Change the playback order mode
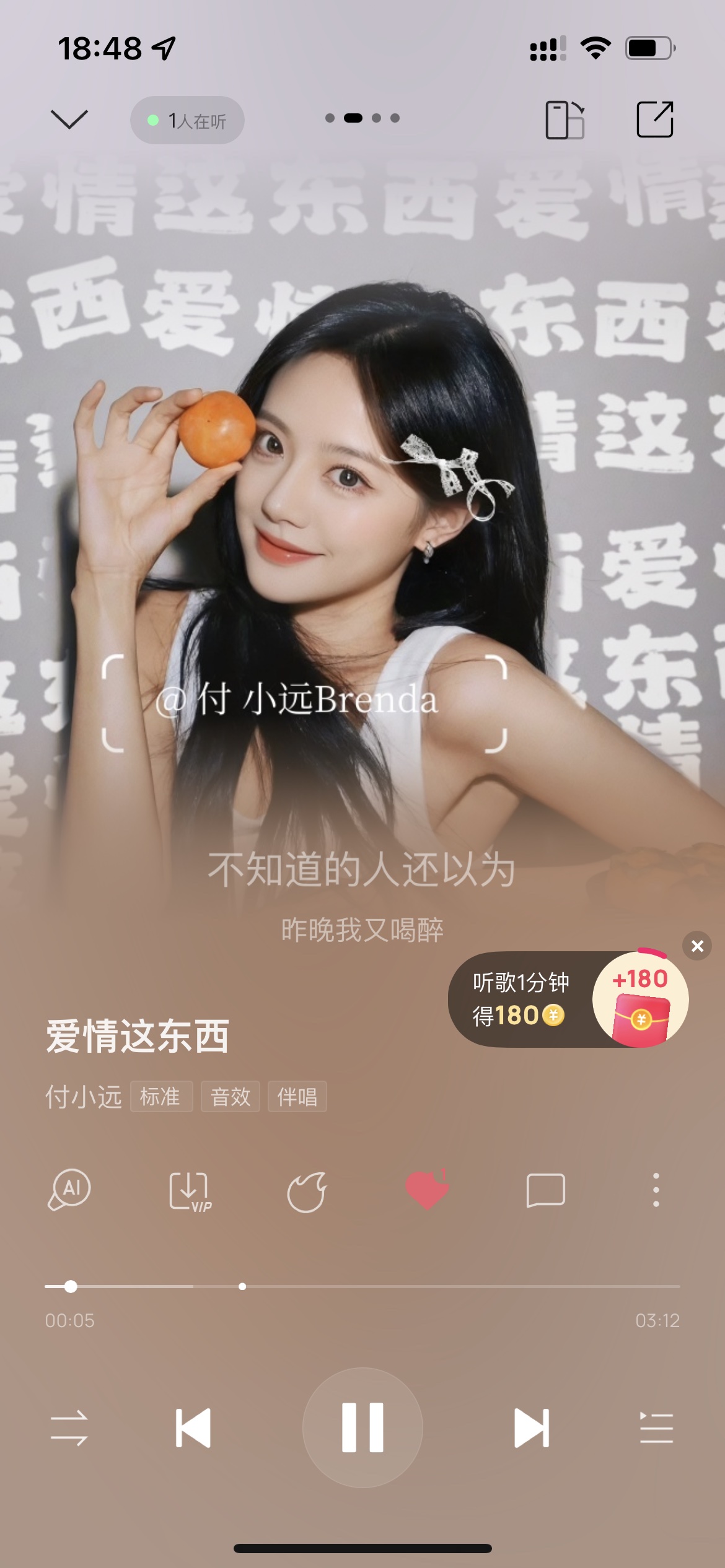Image resolution: width=725 pixels, height=1568 pixels. (69, 1428)
